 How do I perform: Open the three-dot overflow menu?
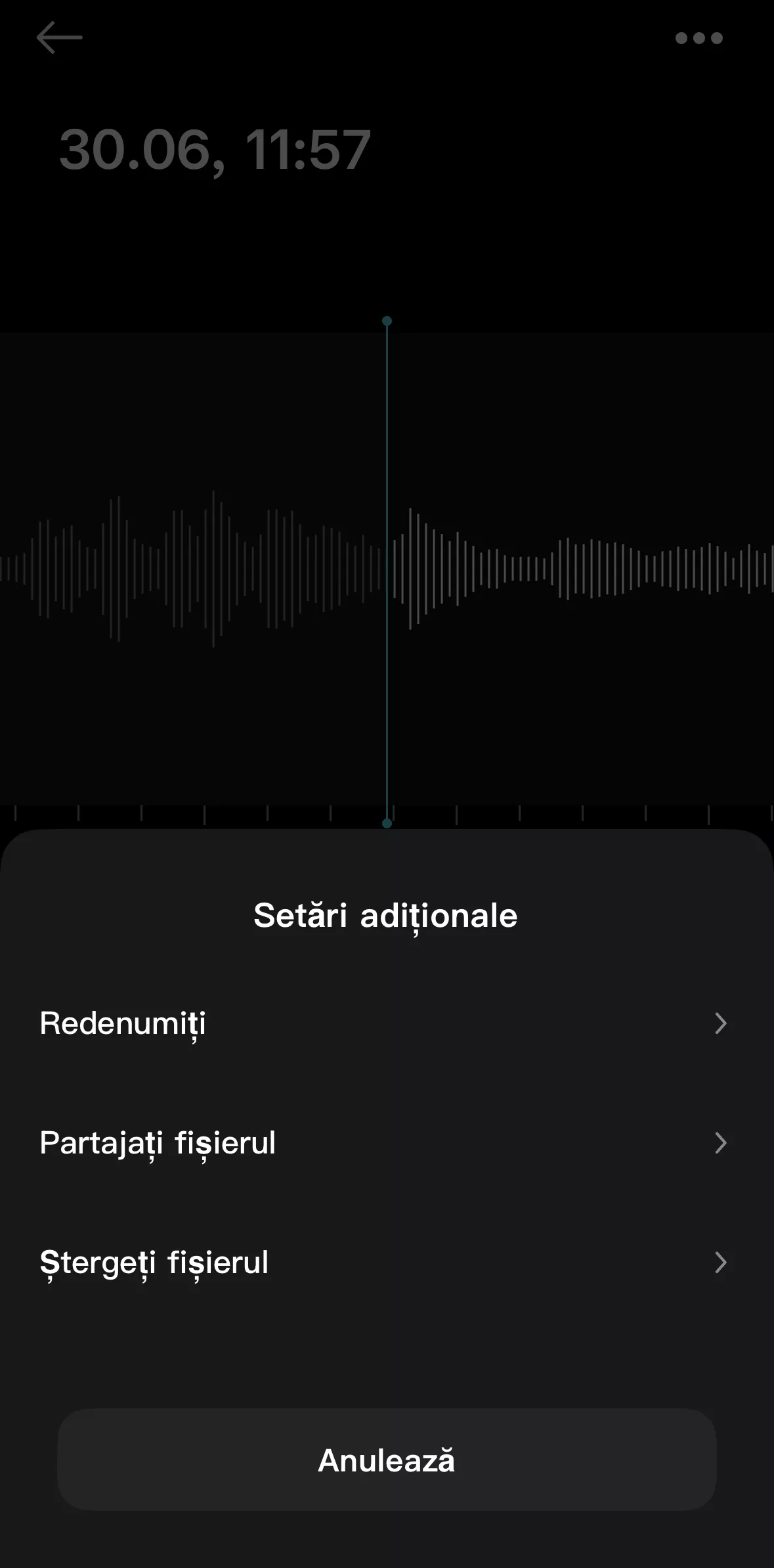pos(699,38)
